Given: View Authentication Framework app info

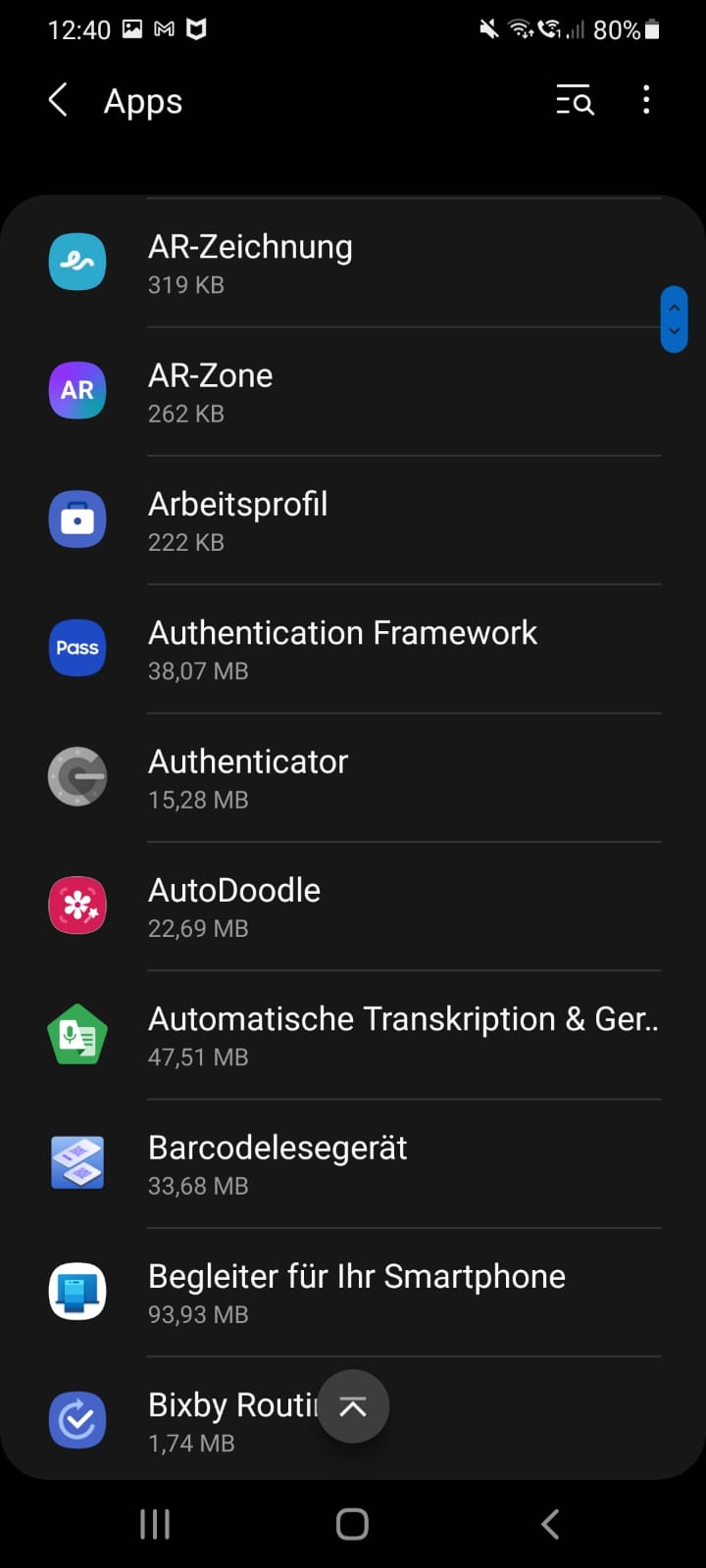Looking at the screenshot, I should tap(353, 649).
